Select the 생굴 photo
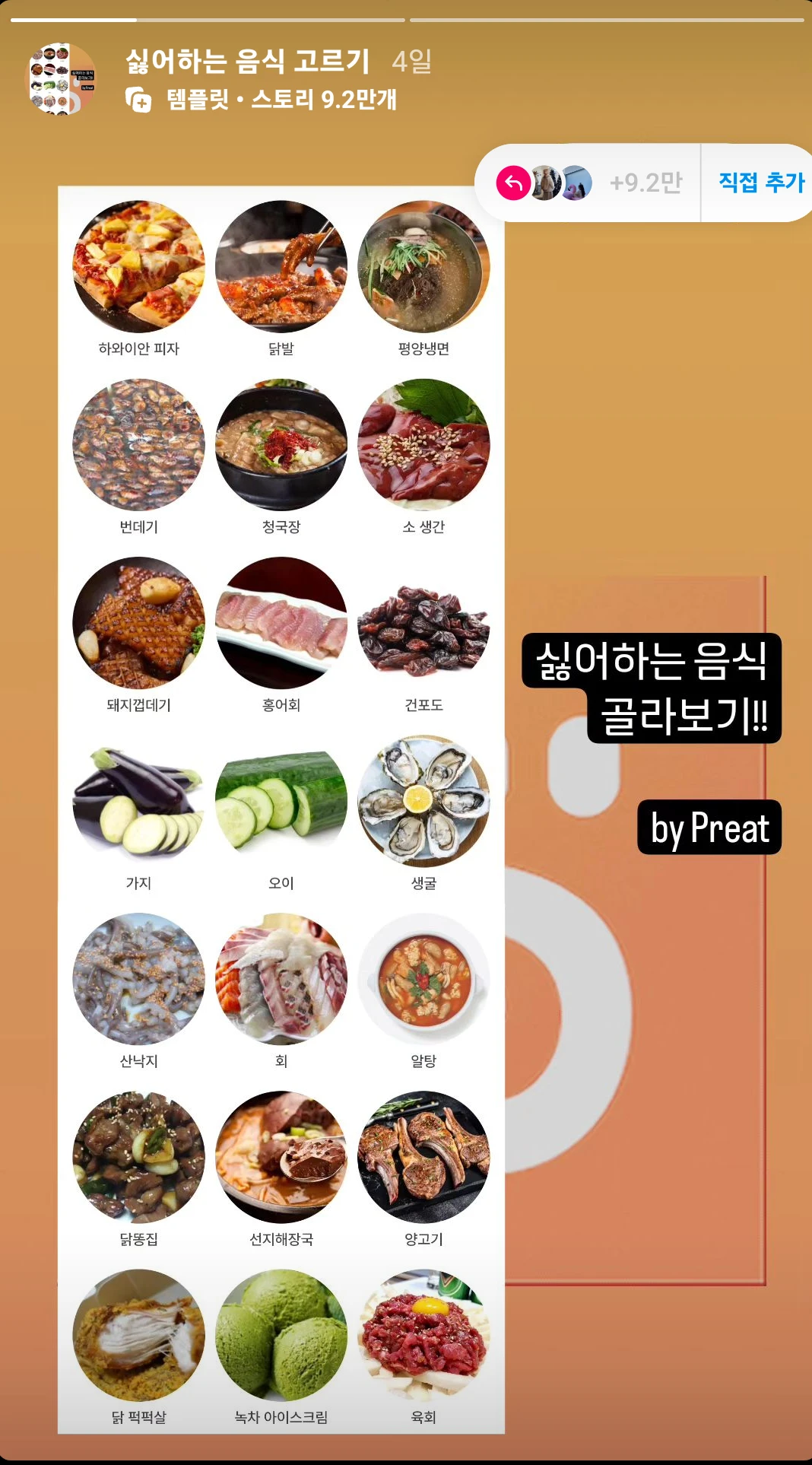The height and width of the screenshot is (1465, 812). click(x=423, y=802)
